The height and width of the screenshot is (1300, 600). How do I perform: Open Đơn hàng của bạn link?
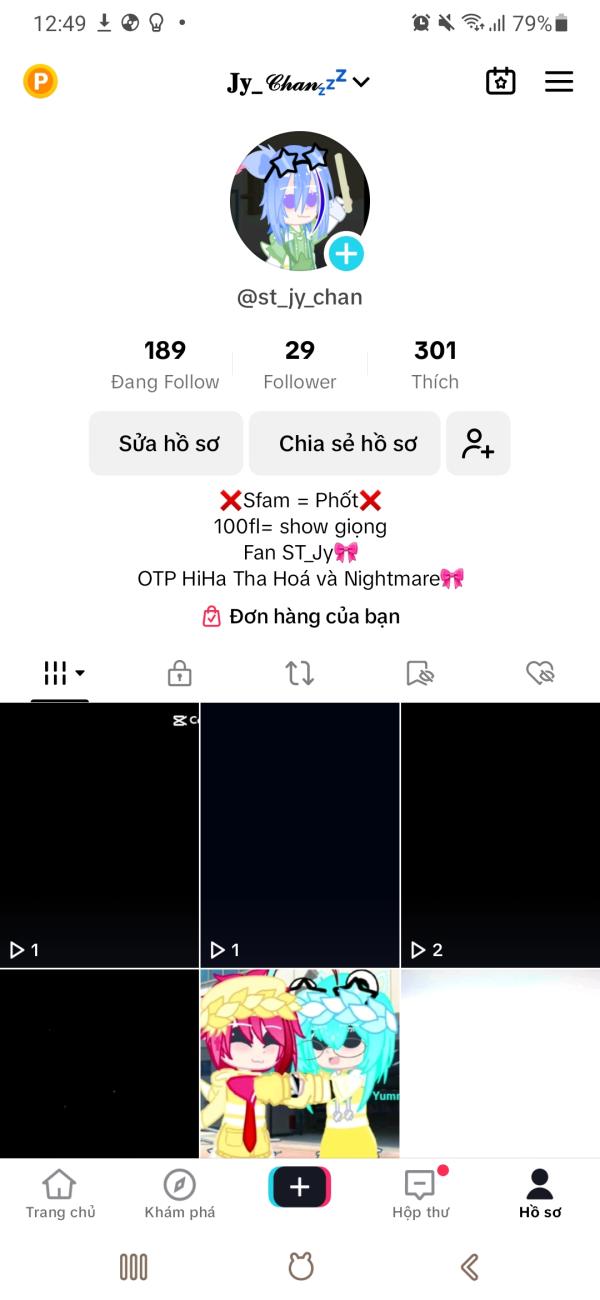(x=300, y=617)
